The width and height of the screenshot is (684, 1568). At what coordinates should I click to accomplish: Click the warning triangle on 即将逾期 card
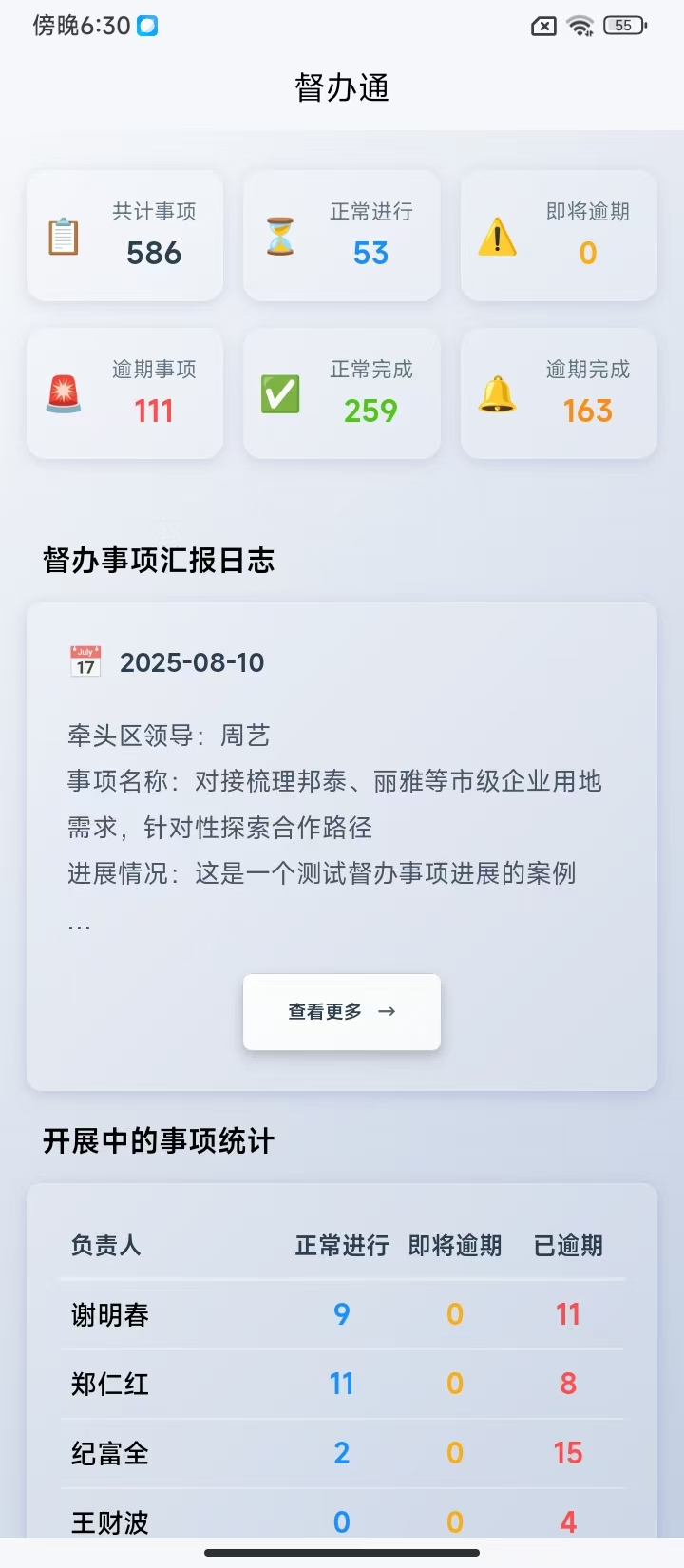(x=499, y=236)
